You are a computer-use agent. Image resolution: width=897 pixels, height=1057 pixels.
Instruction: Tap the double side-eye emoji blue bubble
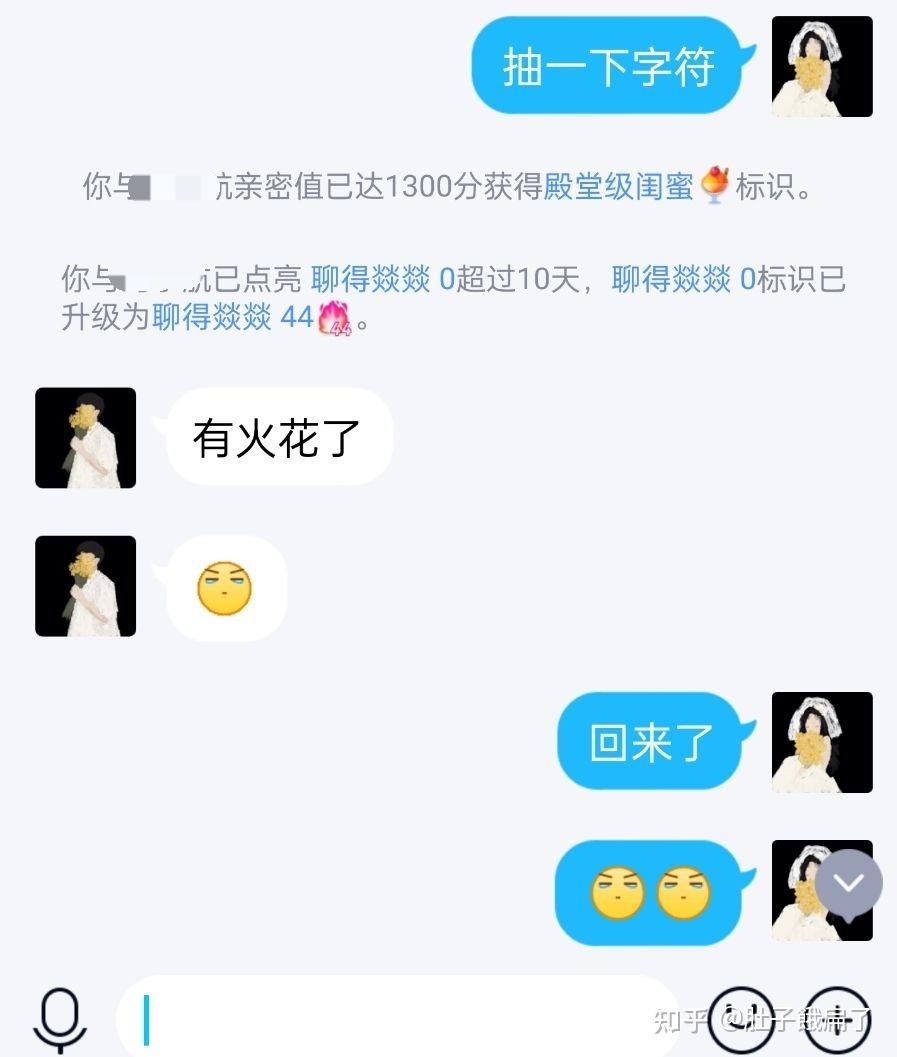coord(651,892)
